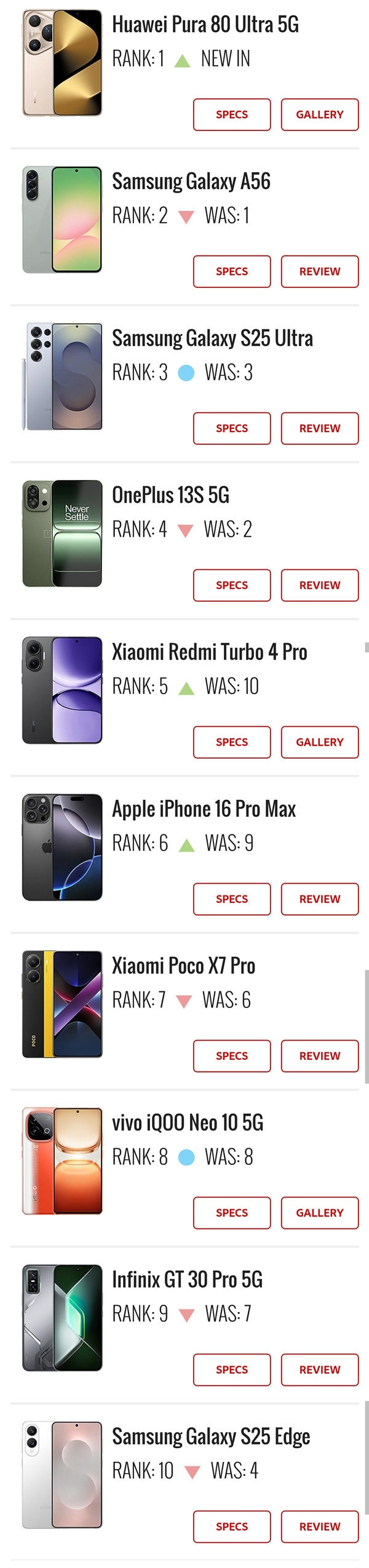This screenshot has width=369, height=1568.
Task: Read the Samsung Galaxy A56 review
Action: (x=319, y=271)
